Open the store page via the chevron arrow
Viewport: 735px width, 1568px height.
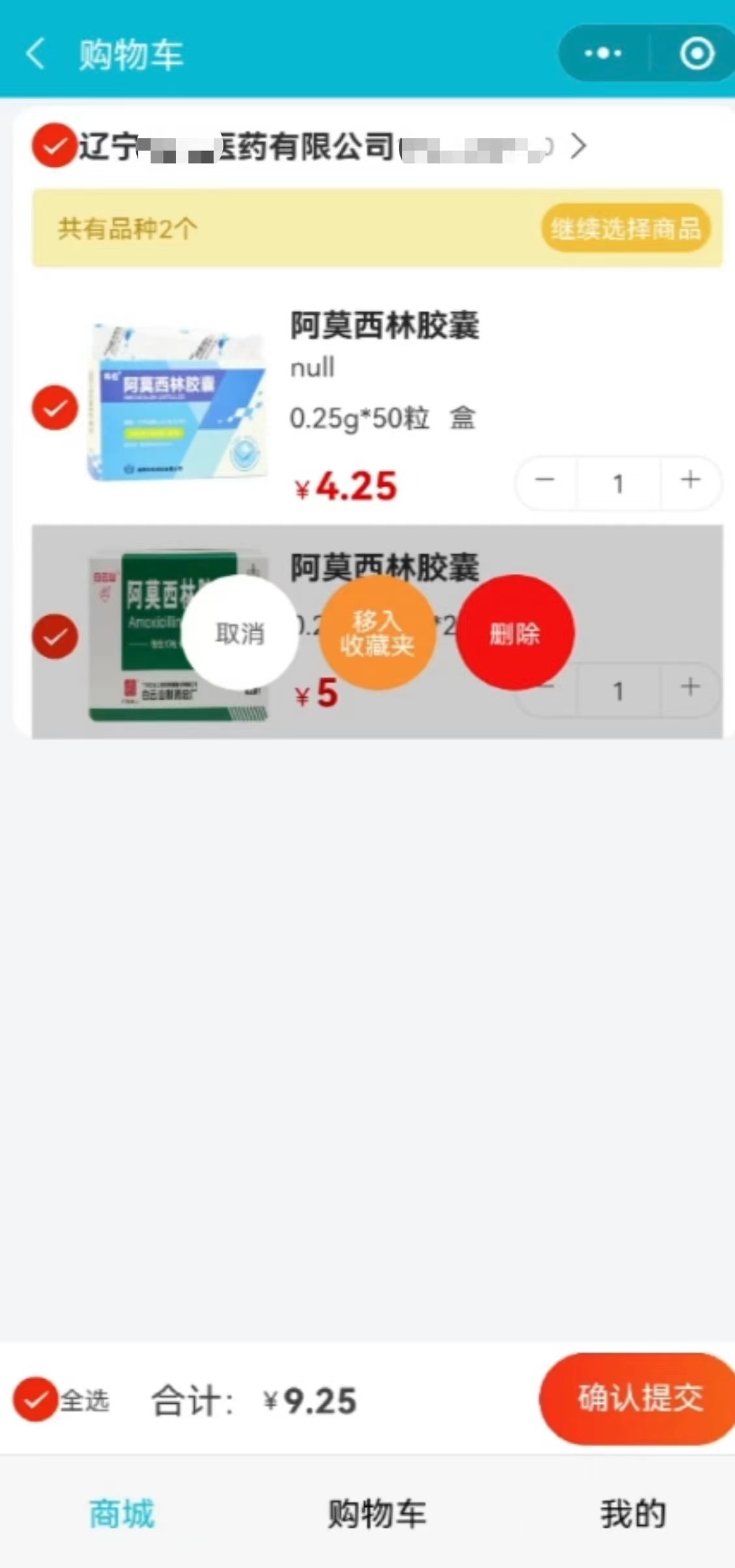(578, 146)
